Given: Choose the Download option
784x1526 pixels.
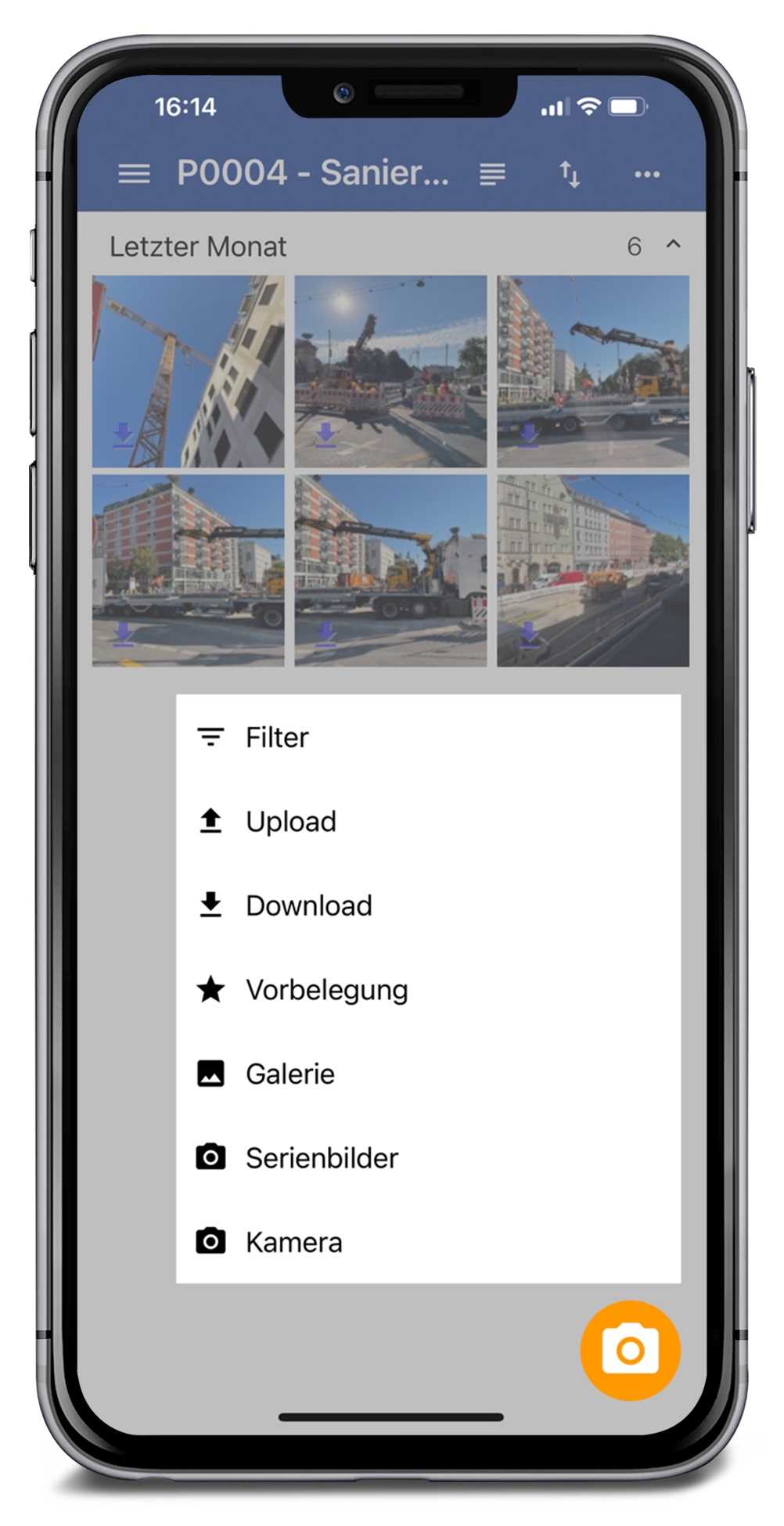Looking at the screenshot, I should coord(308,905).
